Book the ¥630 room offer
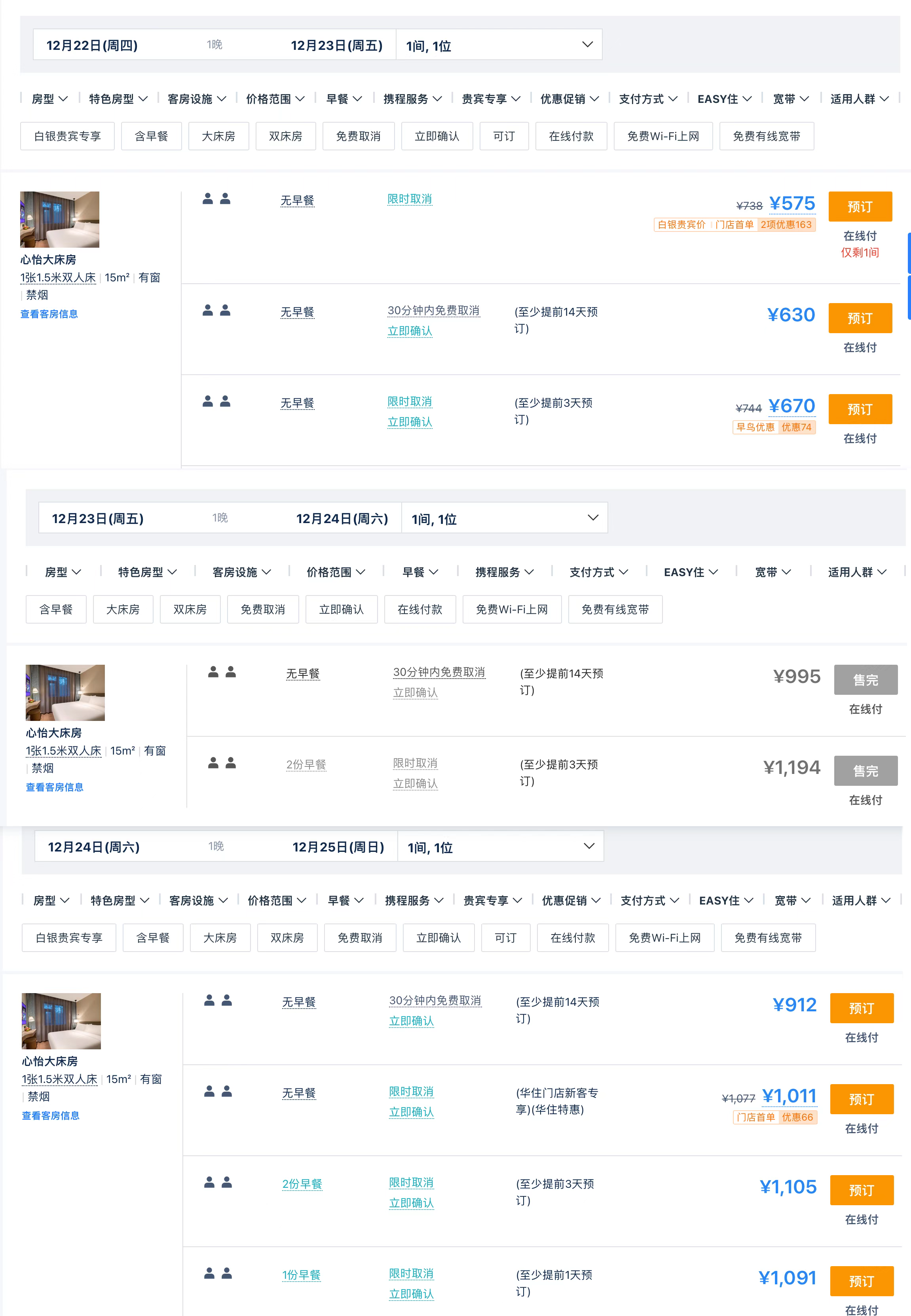Screen dimensions: 911x1316 (860, 318)
